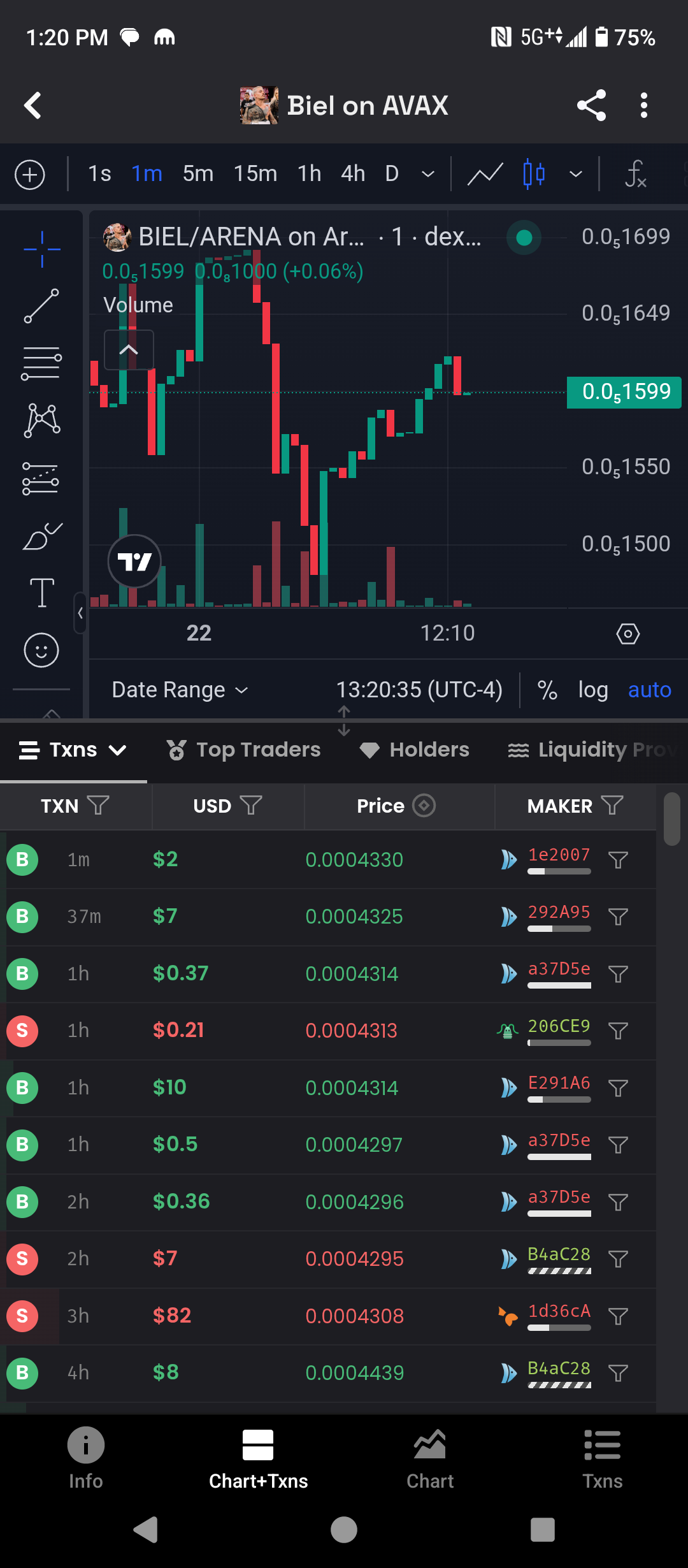688x1568 pixels.
Task: Choose the 15m timeframe
Action: click(x=255, y=173)
